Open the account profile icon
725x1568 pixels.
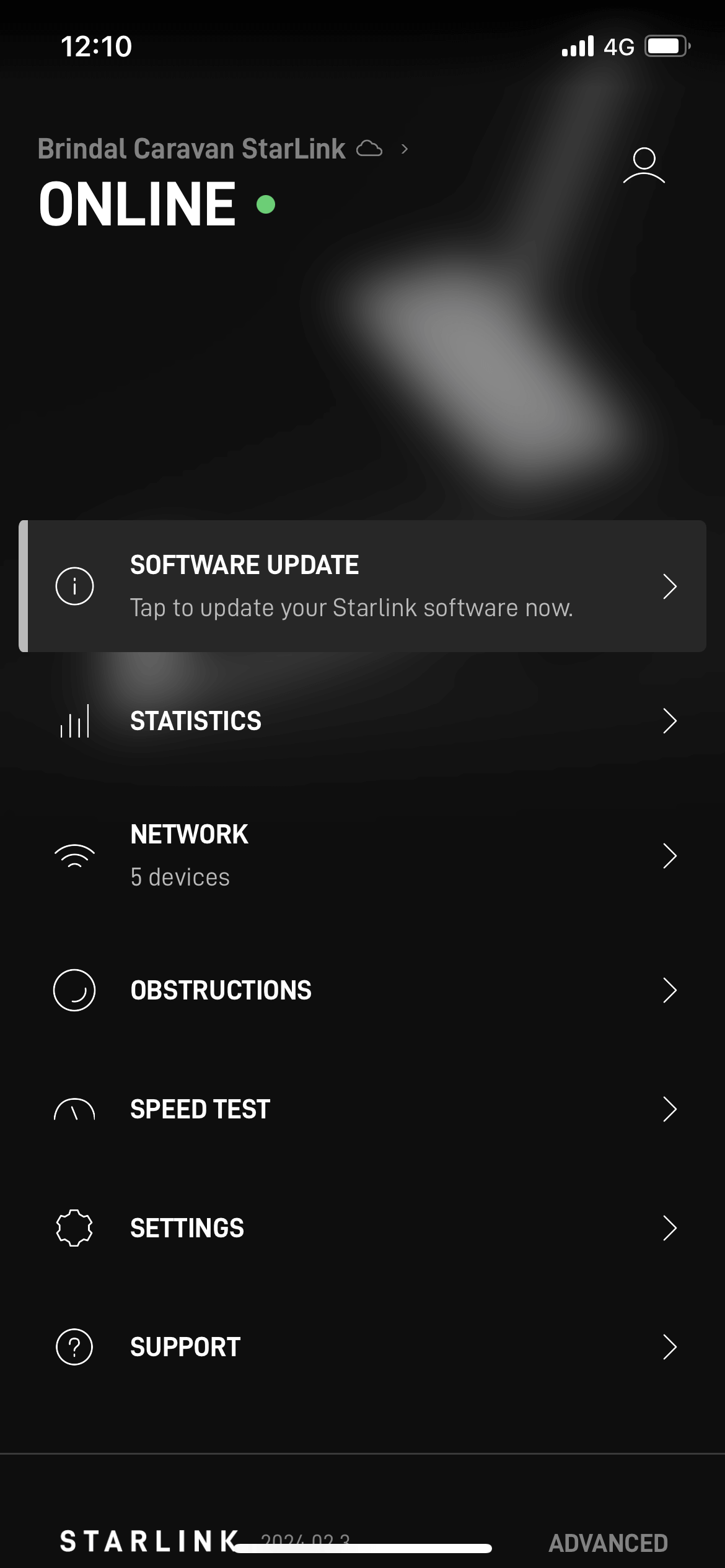tap(644, 165)
